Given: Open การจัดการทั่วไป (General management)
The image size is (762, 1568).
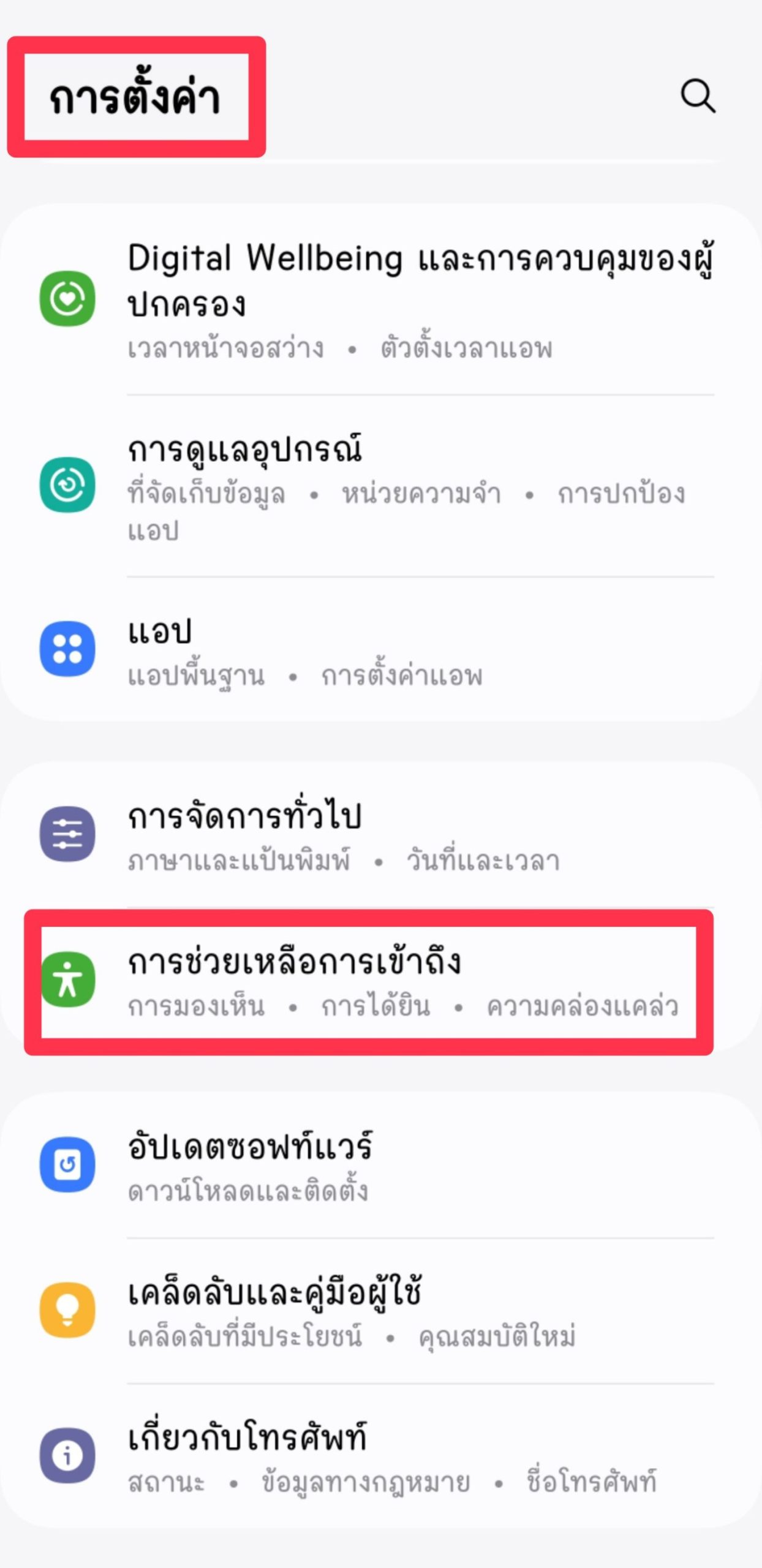Looking at the screenshot, I should pos(380,835).
